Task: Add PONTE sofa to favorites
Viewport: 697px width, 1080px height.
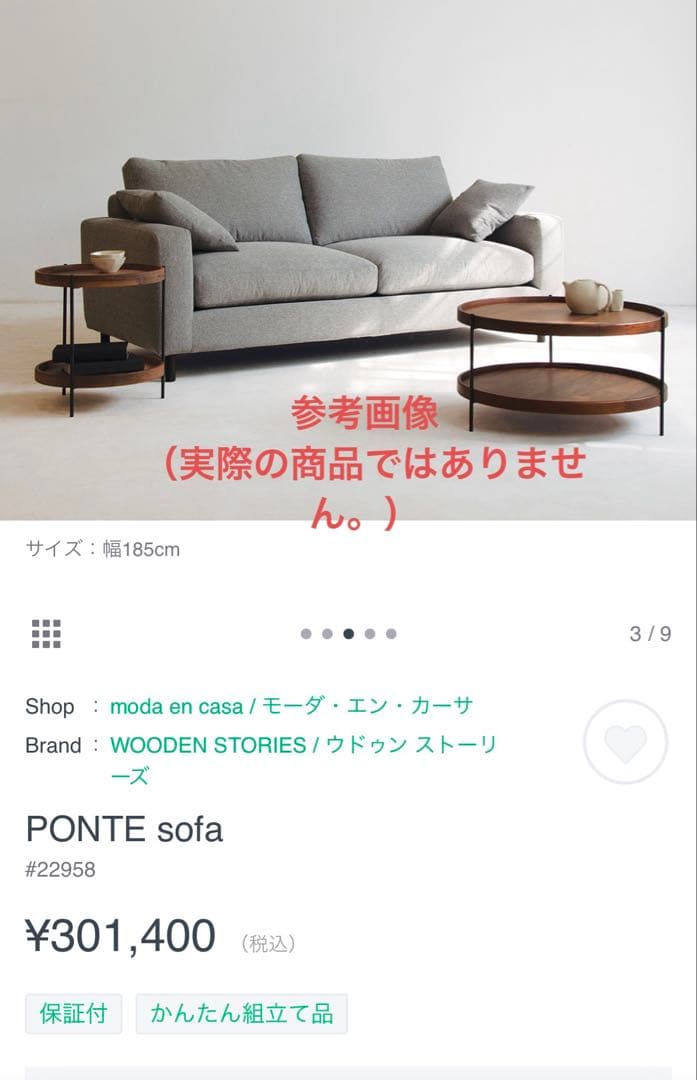Action: pos(625,741)
